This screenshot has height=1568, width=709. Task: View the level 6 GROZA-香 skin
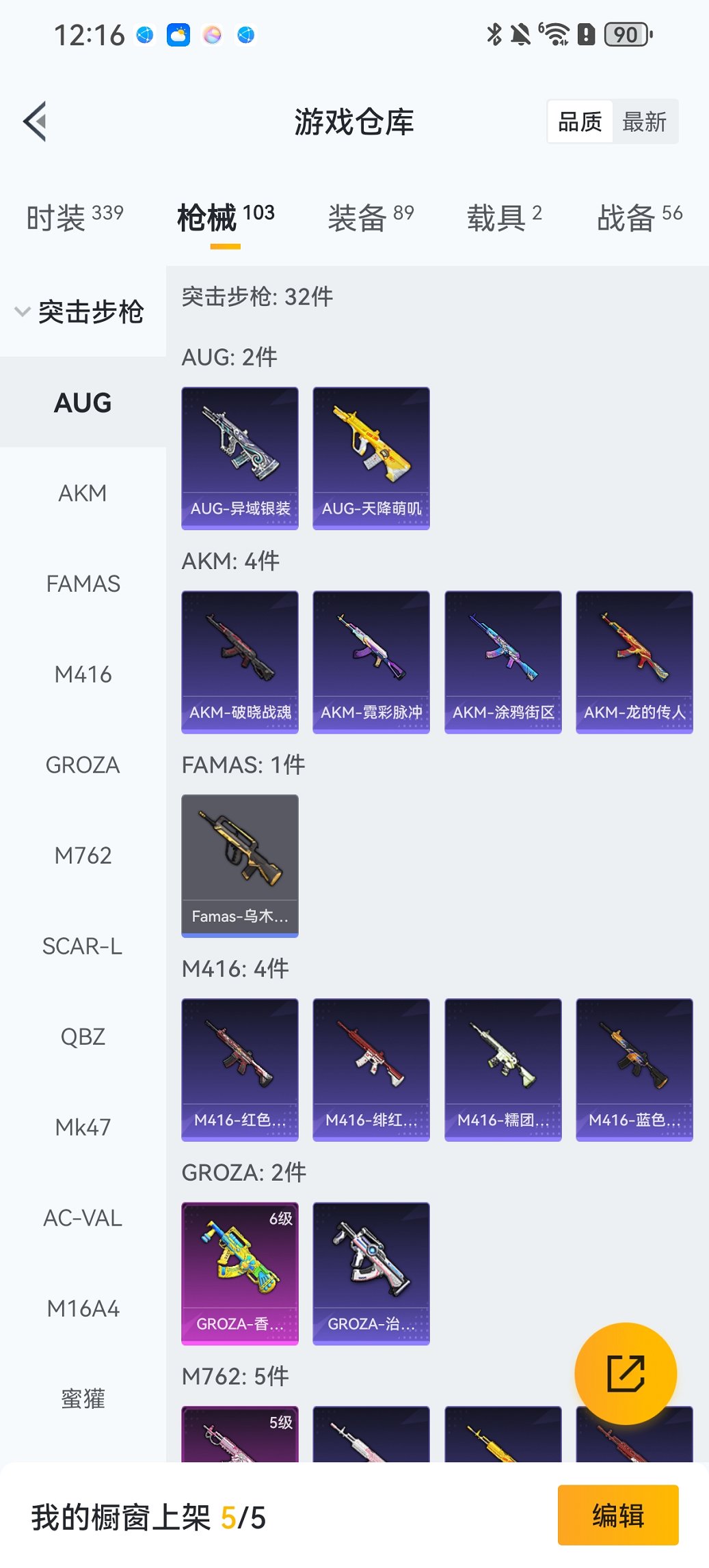click(240, 1273)
